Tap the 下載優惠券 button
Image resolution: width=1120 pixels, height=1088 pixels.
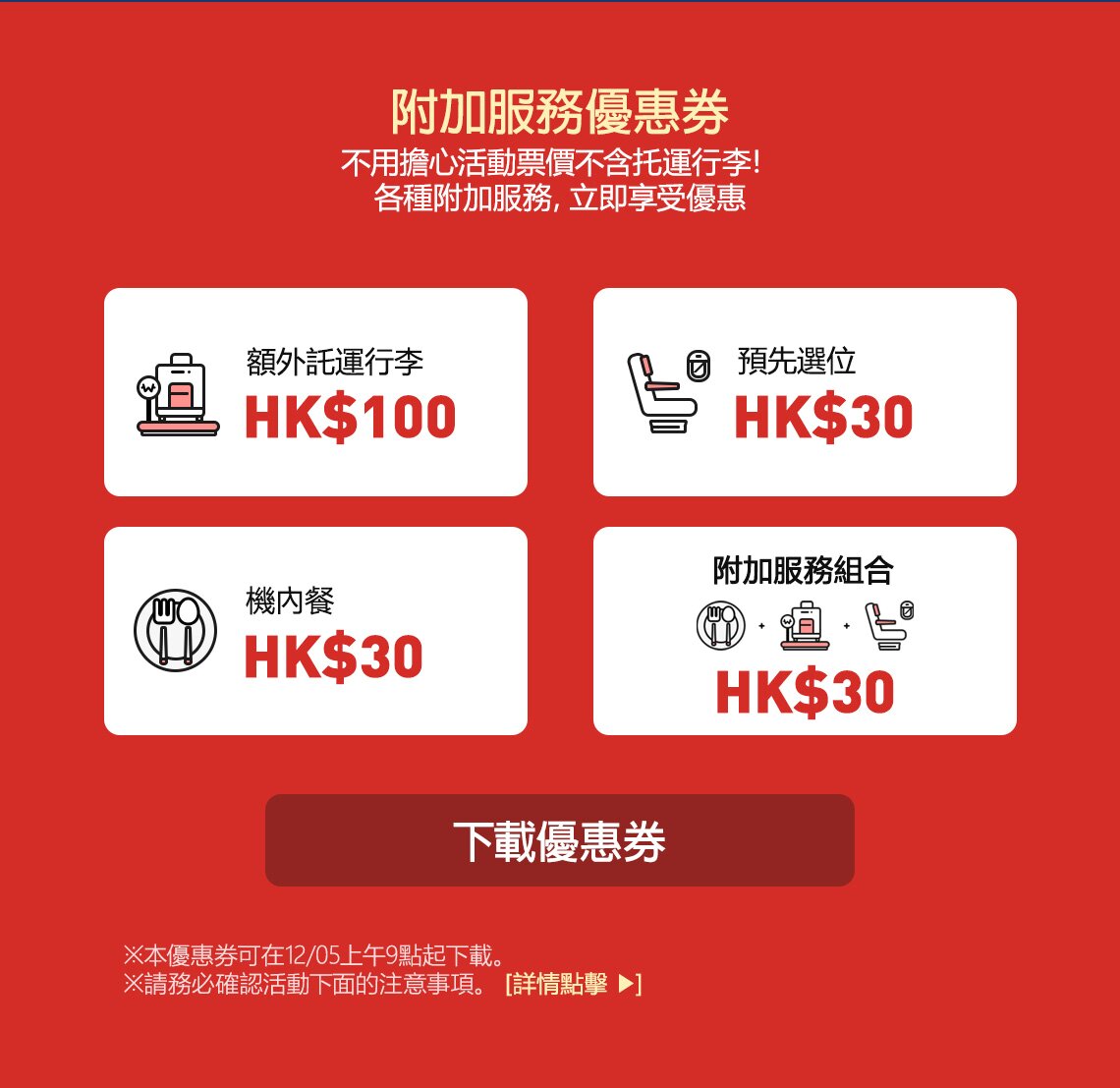tap(559, 840)
